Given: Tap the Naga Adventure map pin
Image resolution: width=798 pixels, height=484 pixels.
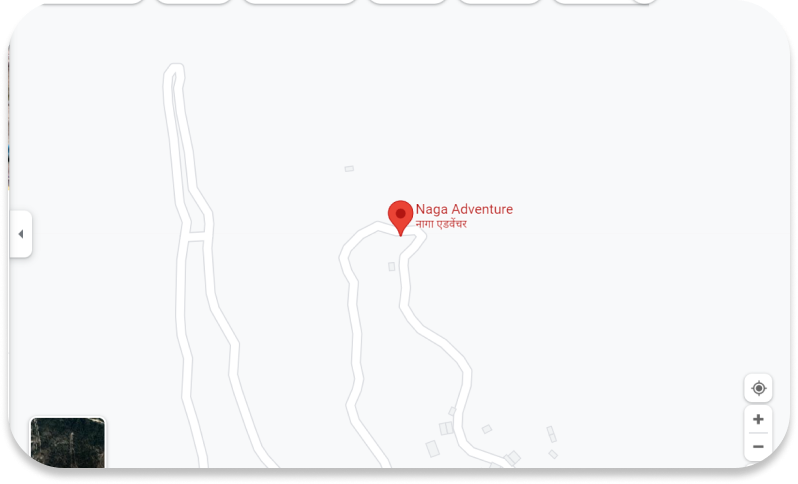Looking at the screenshot, I should pos(400,215).
